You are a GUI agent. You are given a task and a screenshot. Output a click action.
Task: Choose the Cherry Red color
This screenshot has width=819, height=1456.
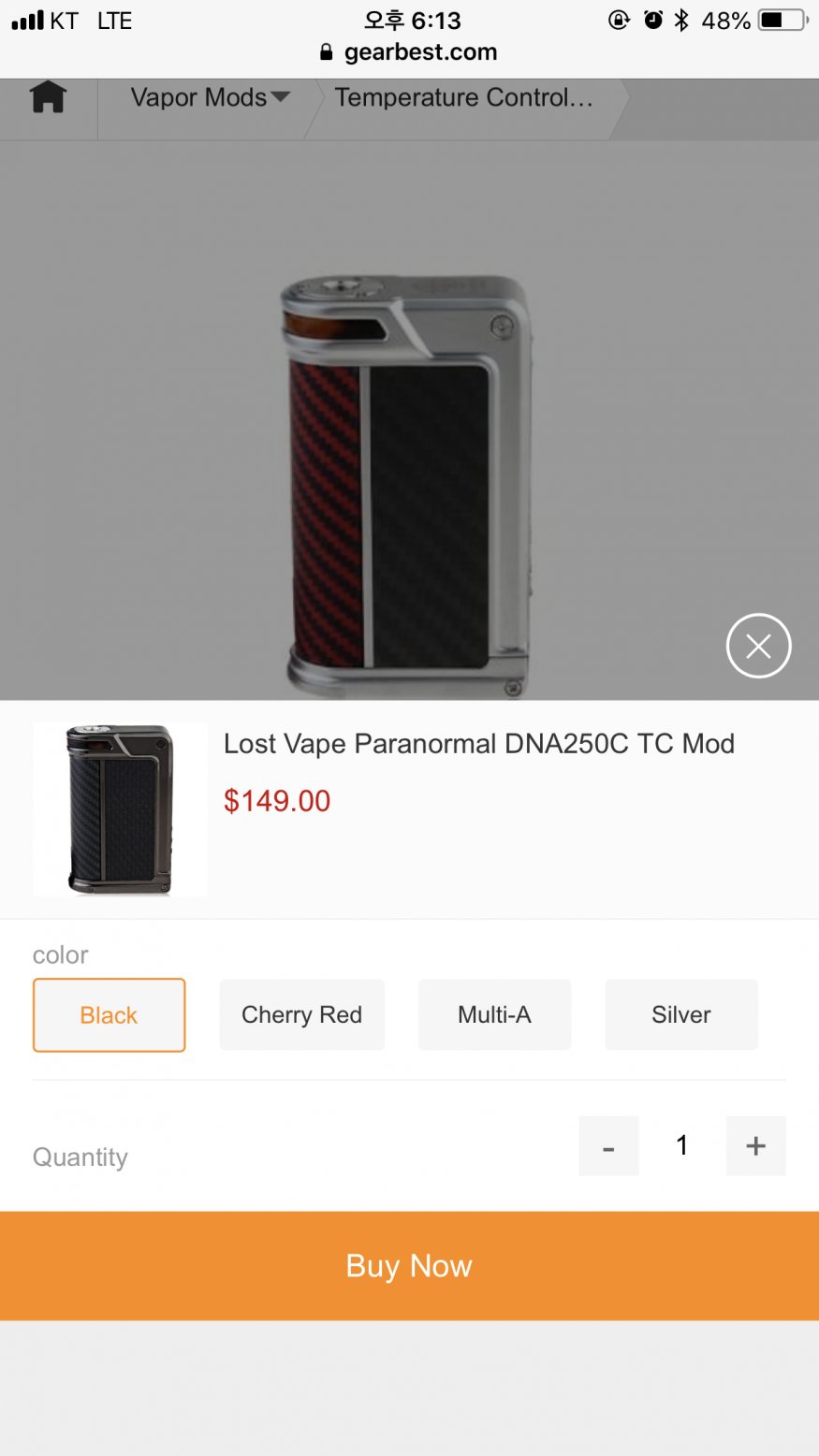[301, 1015]
